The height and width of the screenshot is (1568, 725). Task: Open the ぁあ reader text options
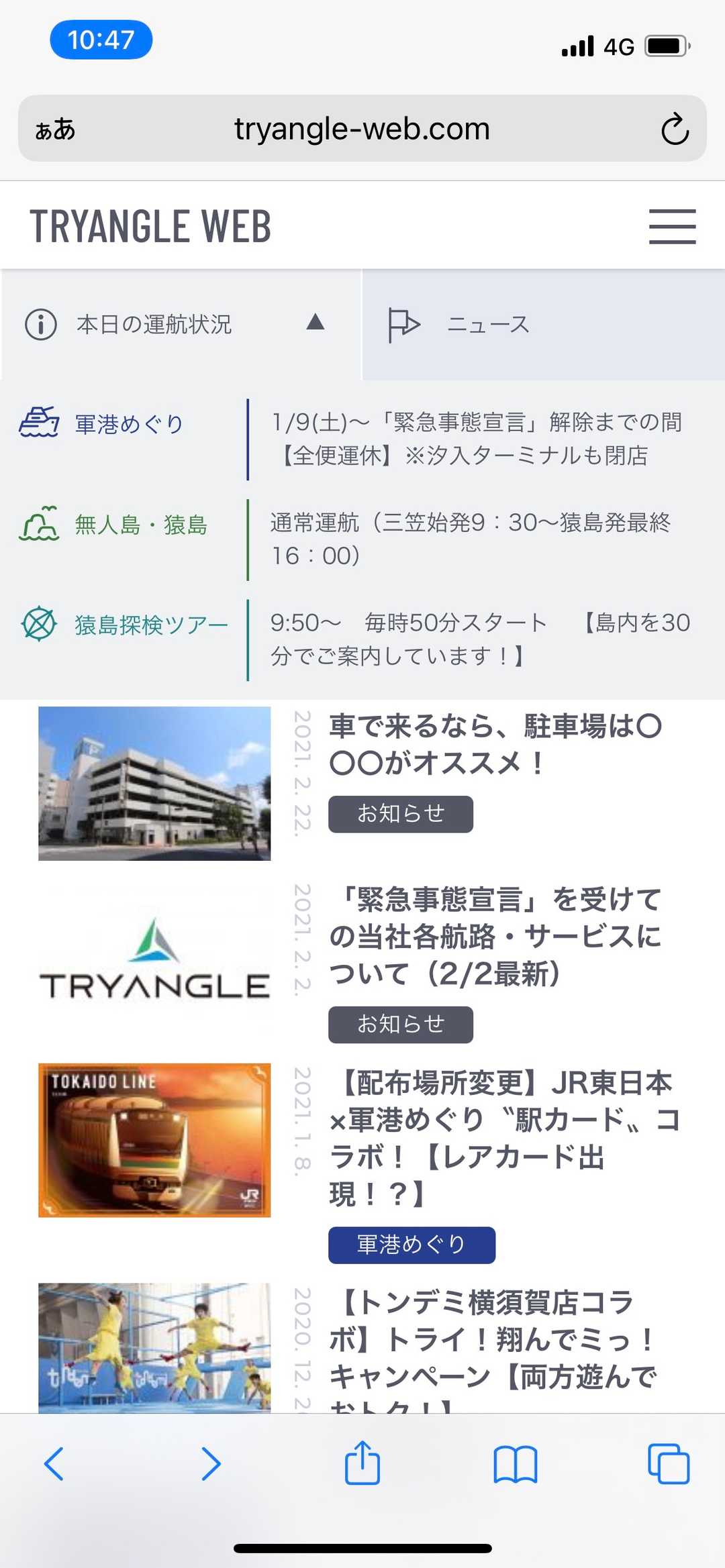(55, 129)
